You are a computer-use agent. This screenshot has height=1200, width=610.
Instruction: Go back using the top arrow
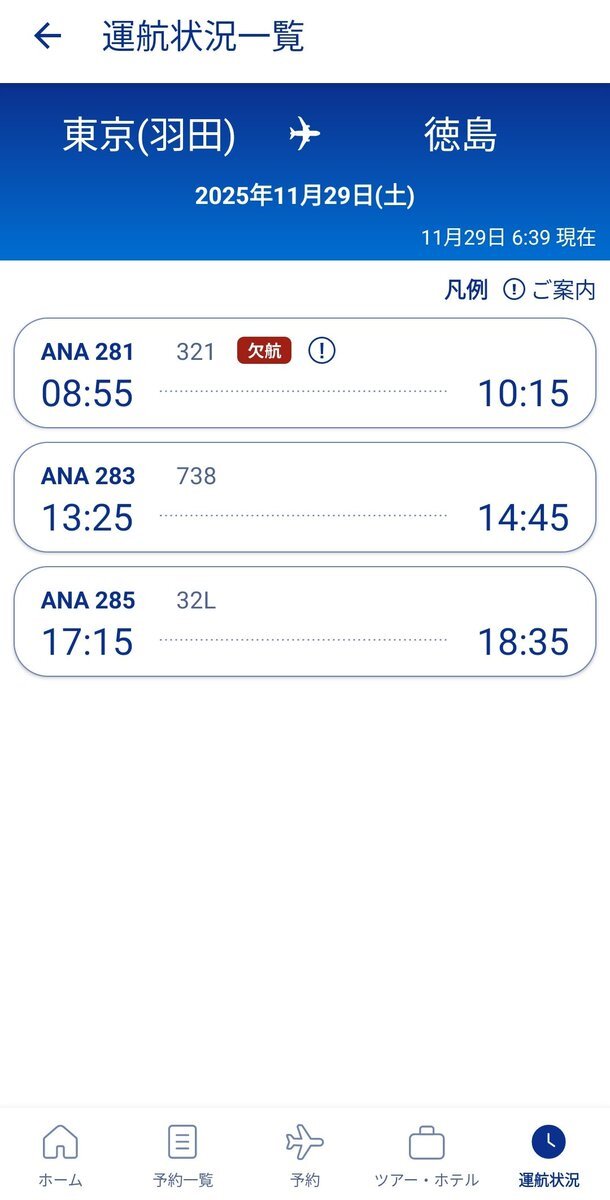point(47,37)
